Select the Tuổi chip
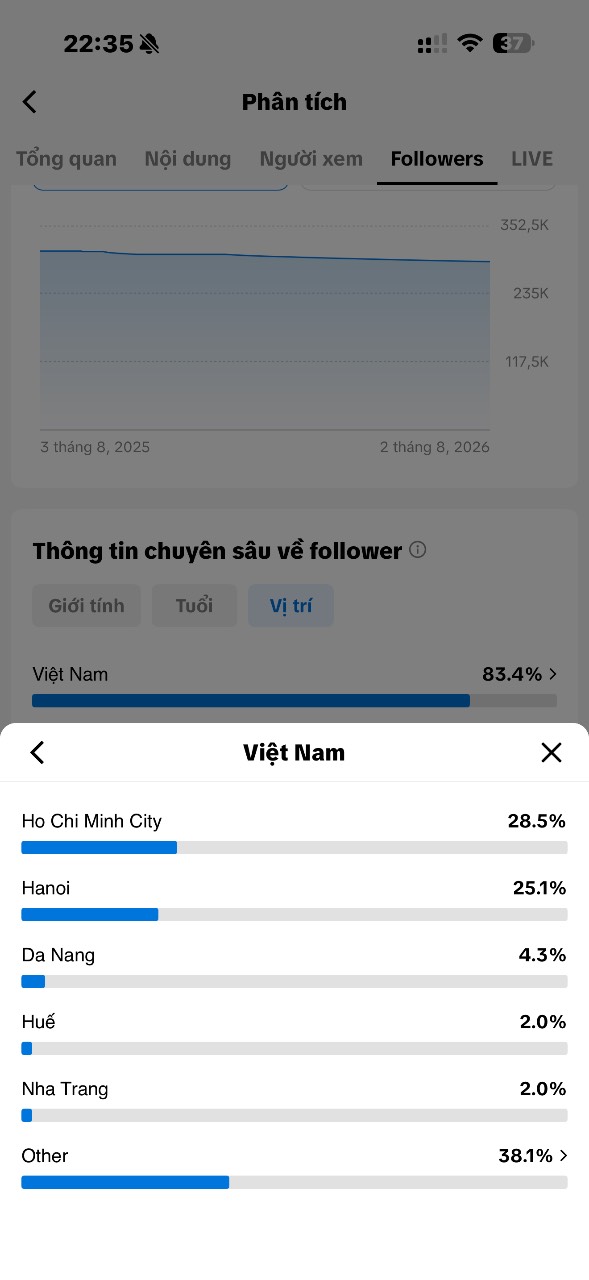 194,606
